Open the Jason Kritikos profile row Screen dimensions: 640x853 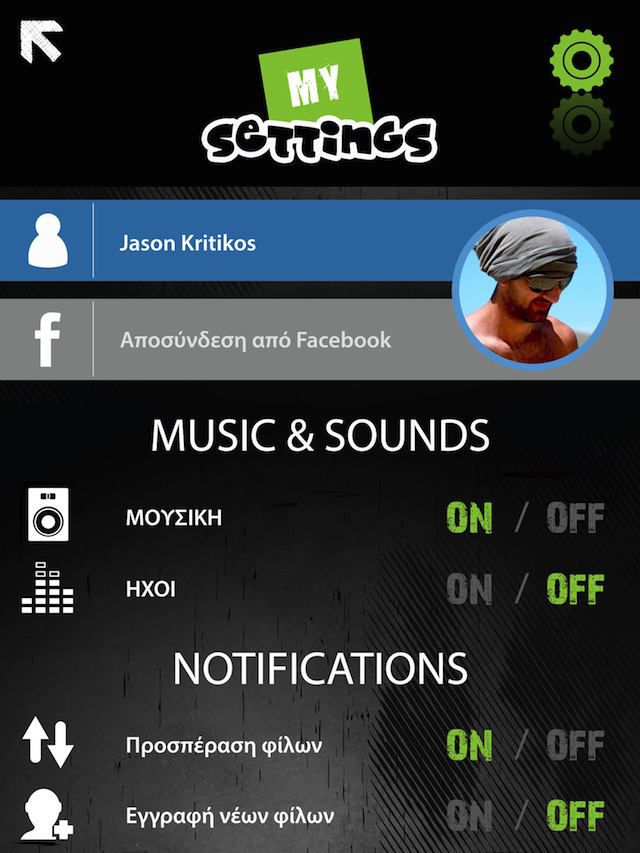[x=188, y=243]
